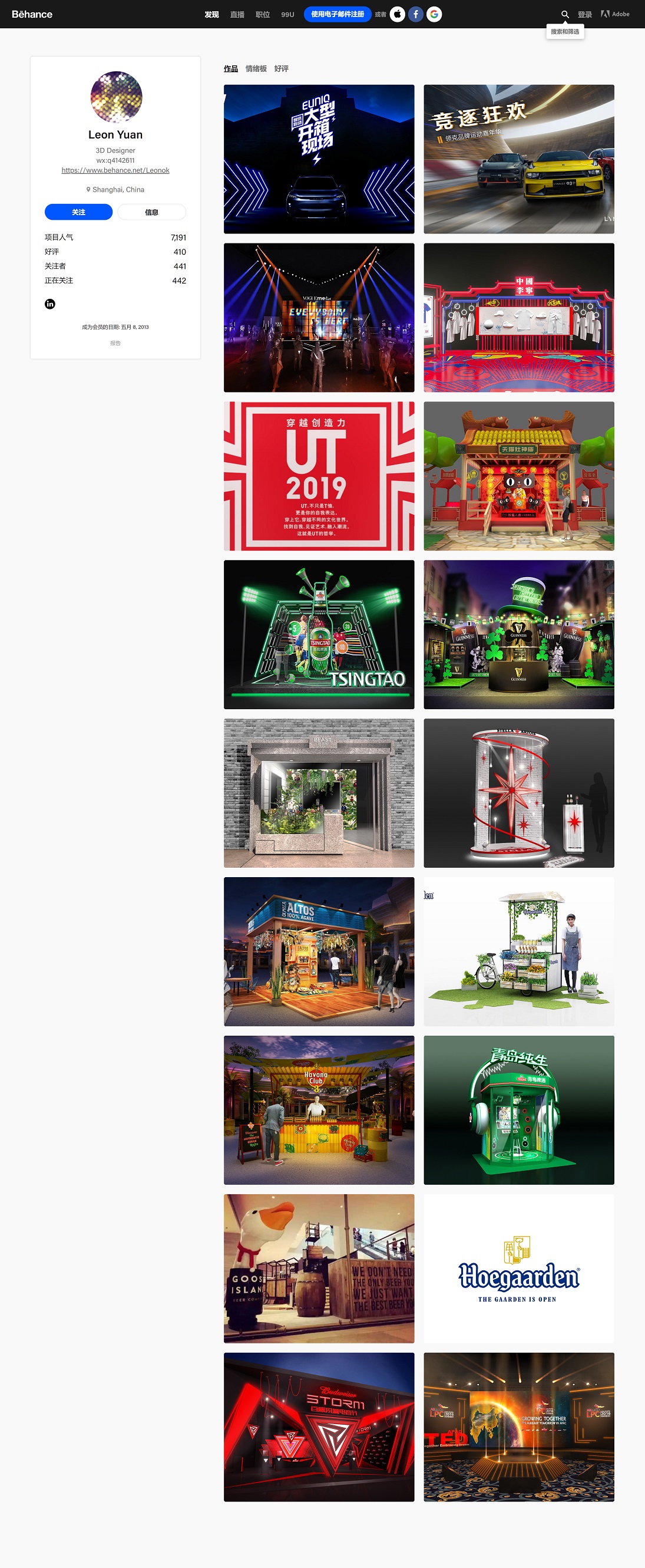Sign up with Google icon
Screen dimensions: 645x1568
tap(434, 14)
